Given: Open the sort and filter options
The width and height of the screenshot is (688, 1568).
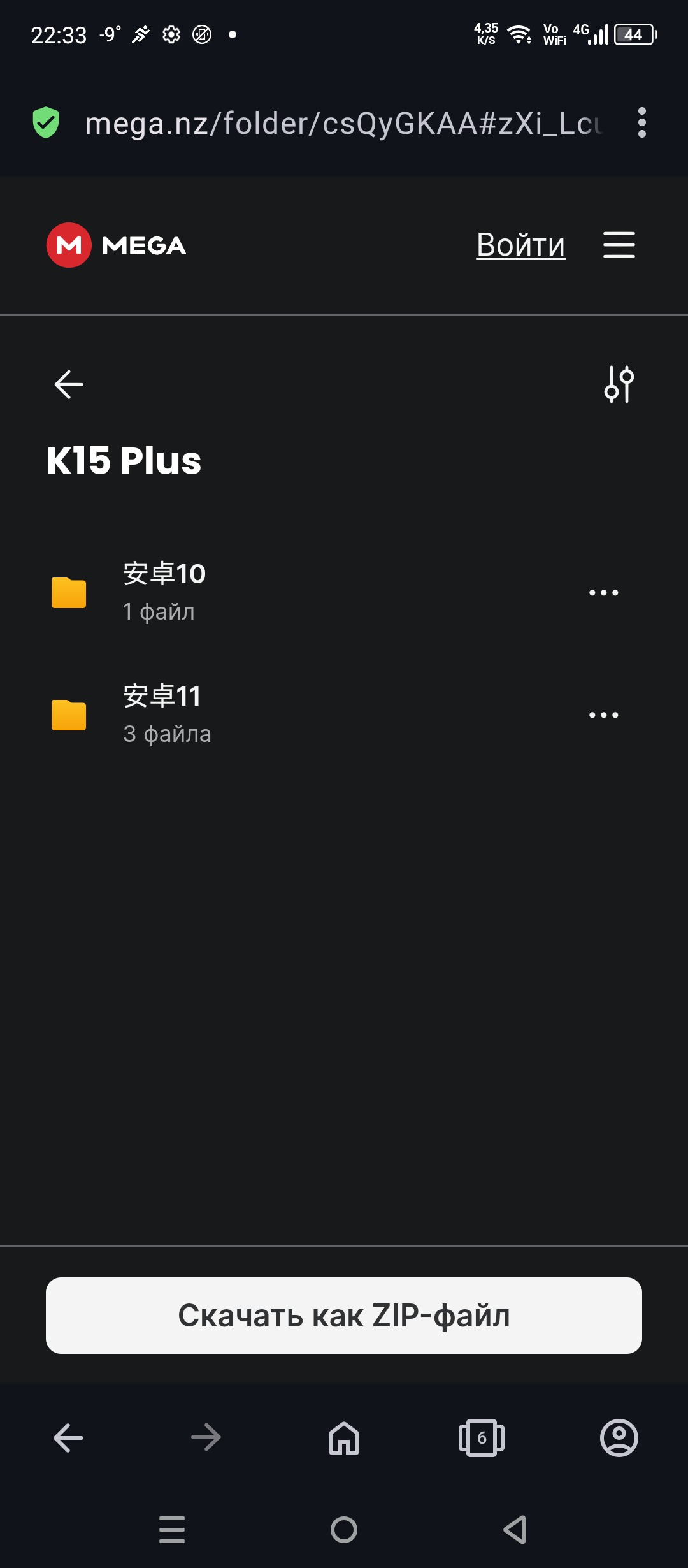Looking at the screenshot, I should [x=619, y=384].
